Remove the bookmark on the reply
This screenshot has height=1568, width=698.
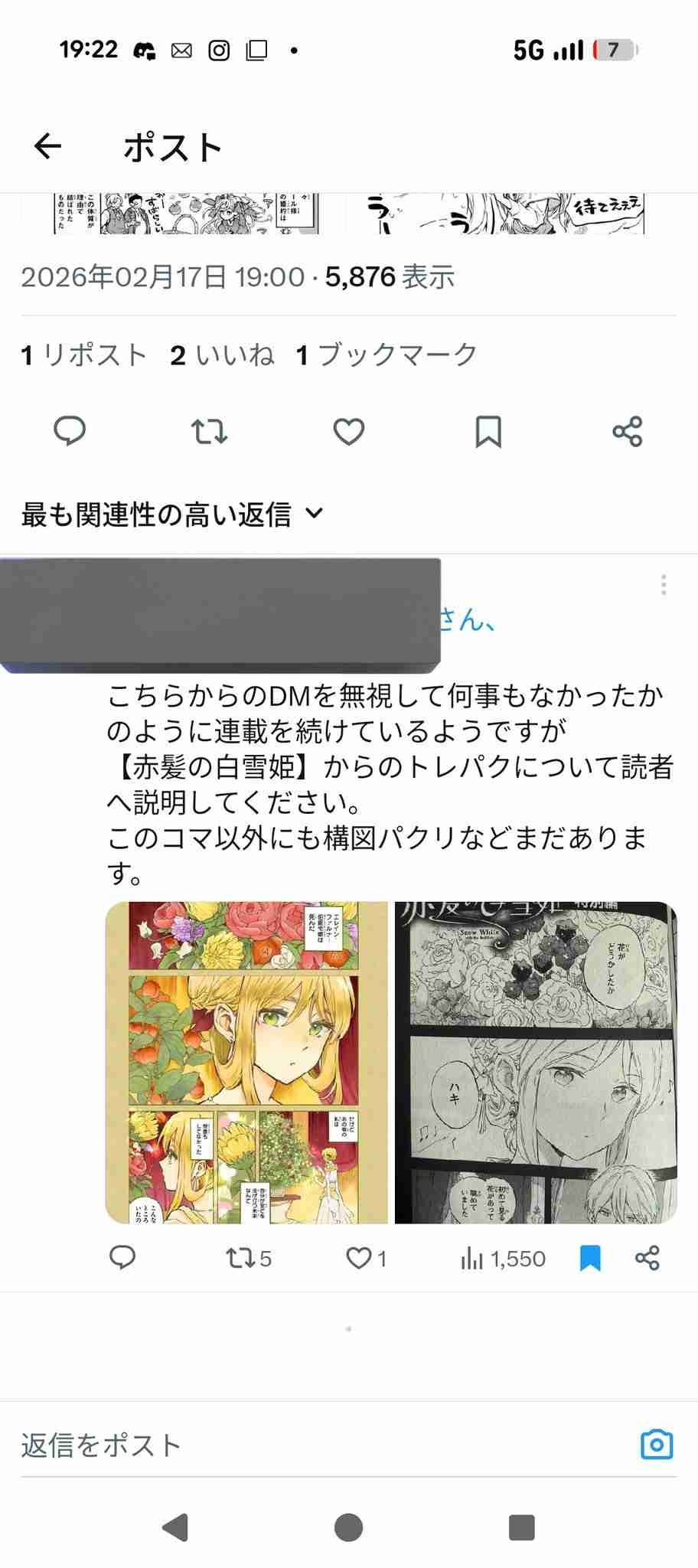pos(590,1258)
